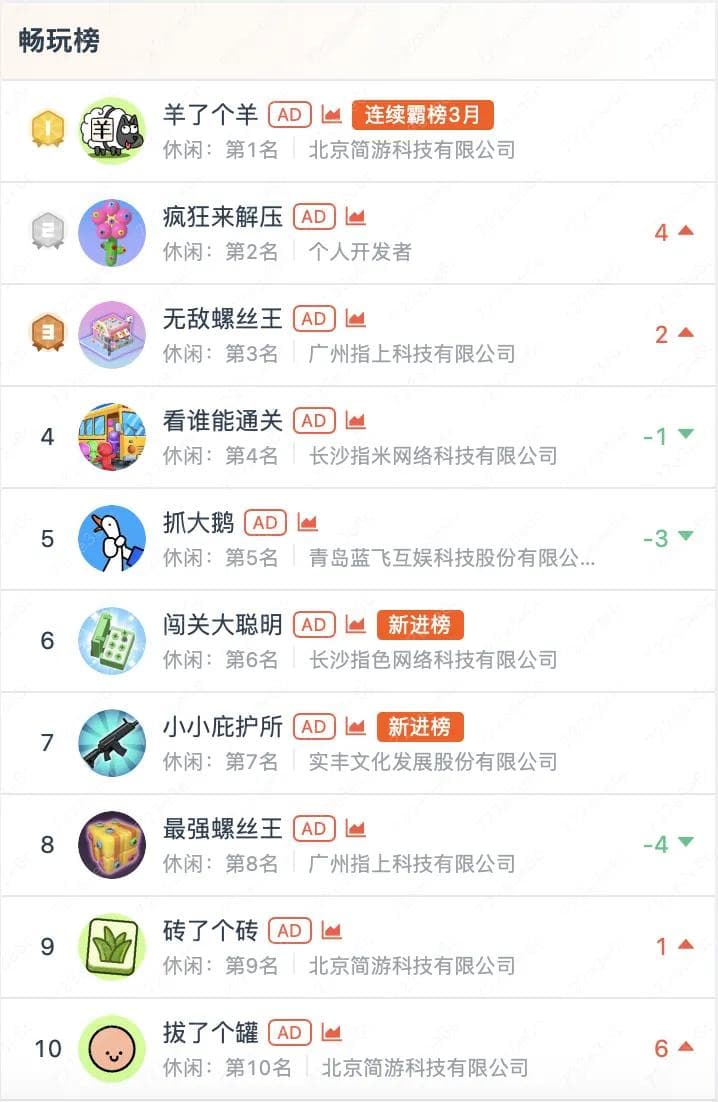Open the 最强螺丝王 game entry
Screen dimensions: 718x1102
pyautogui.click(x=222, y=829)
